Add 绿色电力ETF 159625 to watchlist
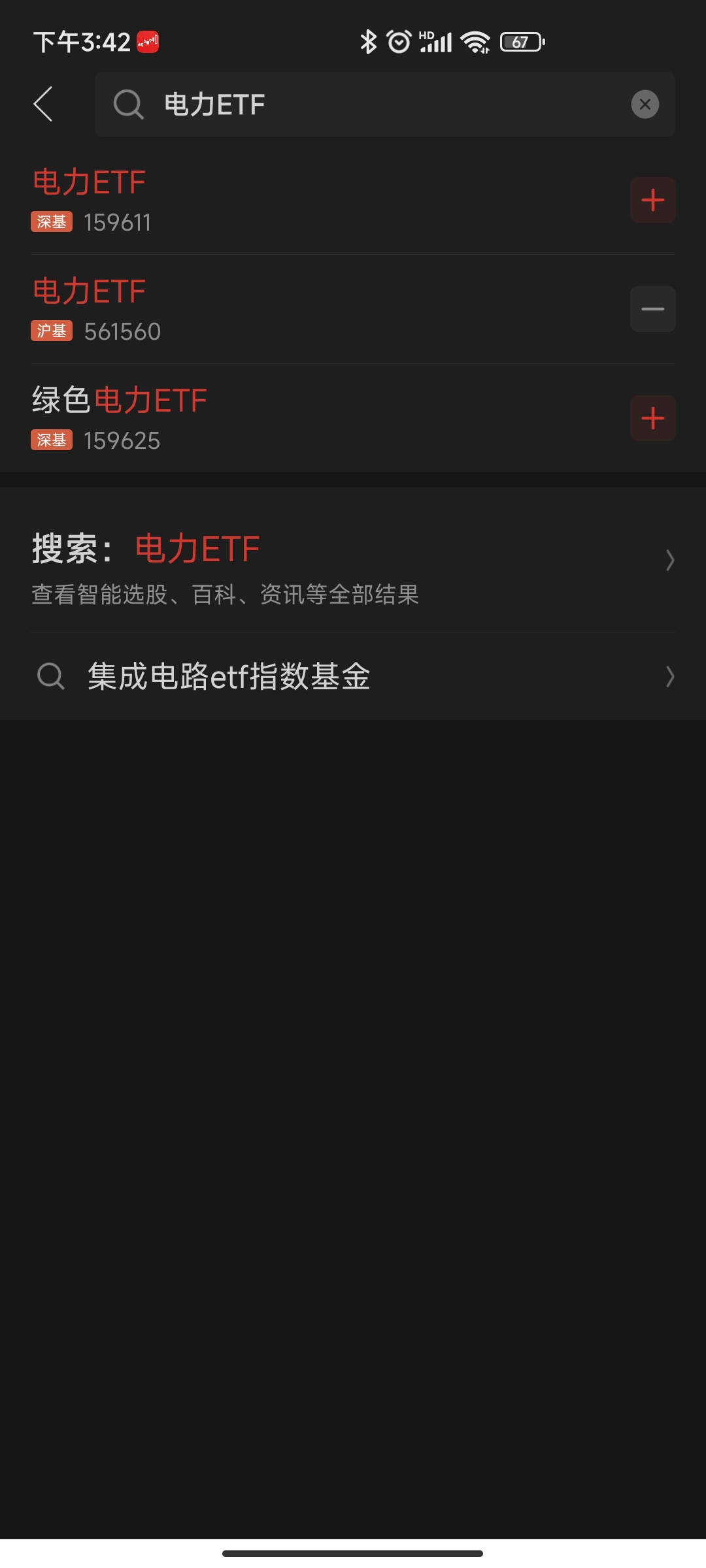The image size is (706, 1568). tap(652, 418)
